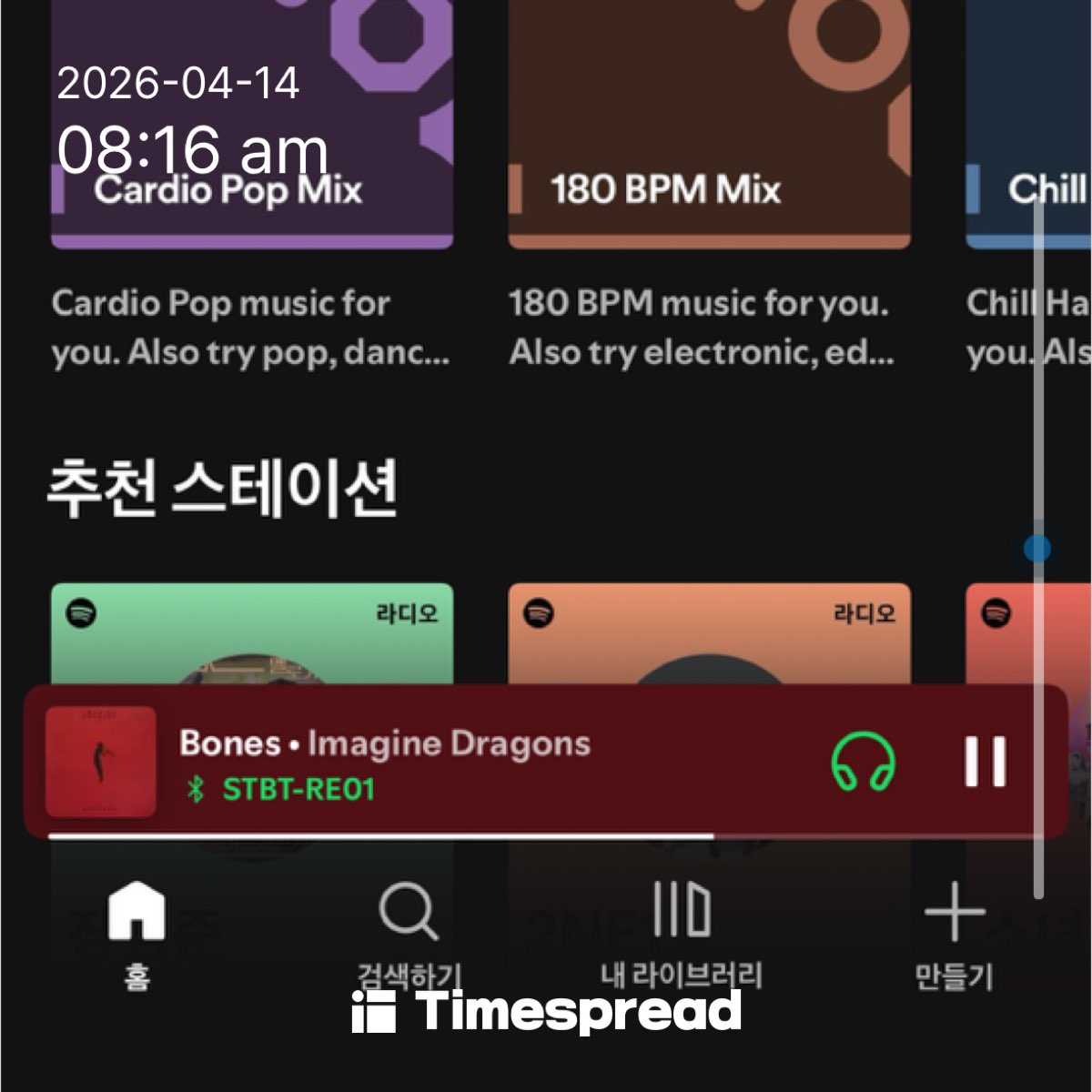The height and width of the screenshot is (1092, 1092).
Task: Open the Cardio Pop Mix playlist
Action: [252, 125]
